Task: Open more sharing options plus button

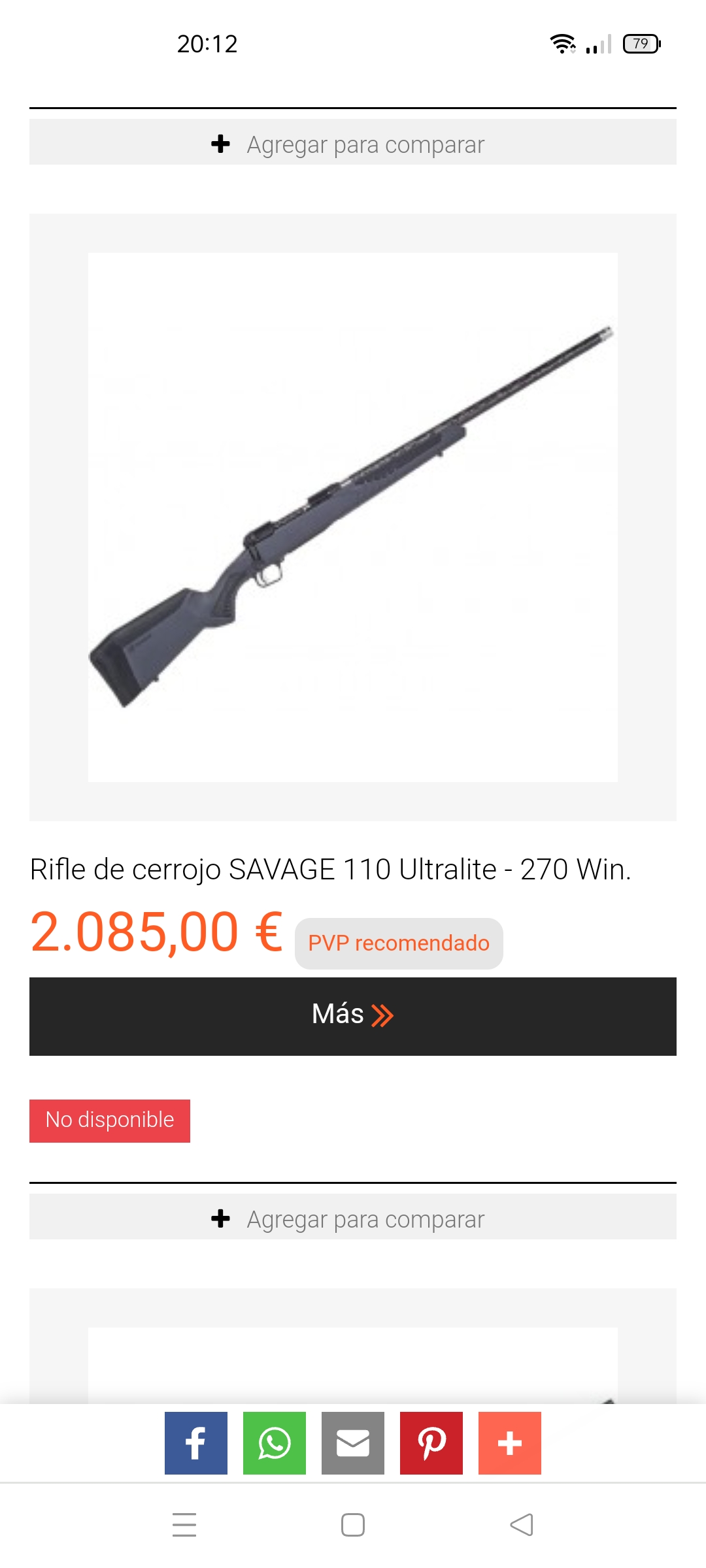Action: coord(510,1443)
